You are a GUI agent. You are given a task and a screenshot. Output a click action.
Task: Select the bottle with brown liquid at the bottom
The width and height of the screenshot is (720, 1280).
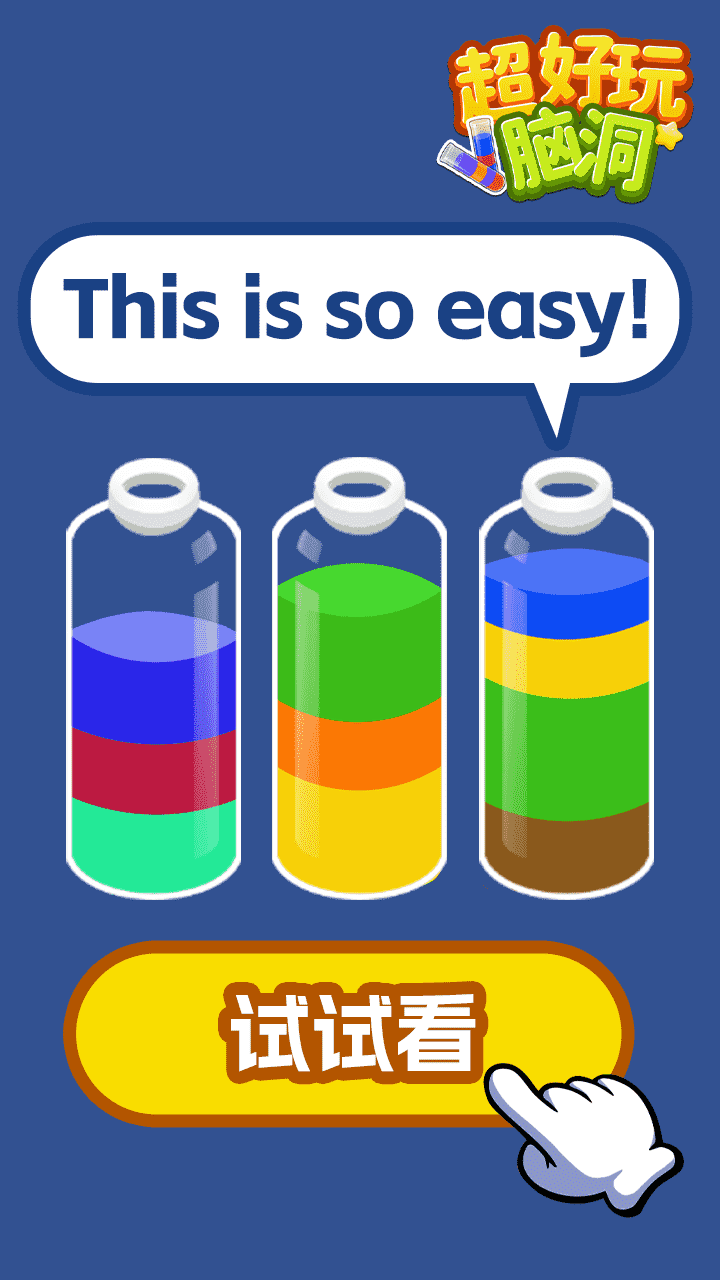click(566, 700)
